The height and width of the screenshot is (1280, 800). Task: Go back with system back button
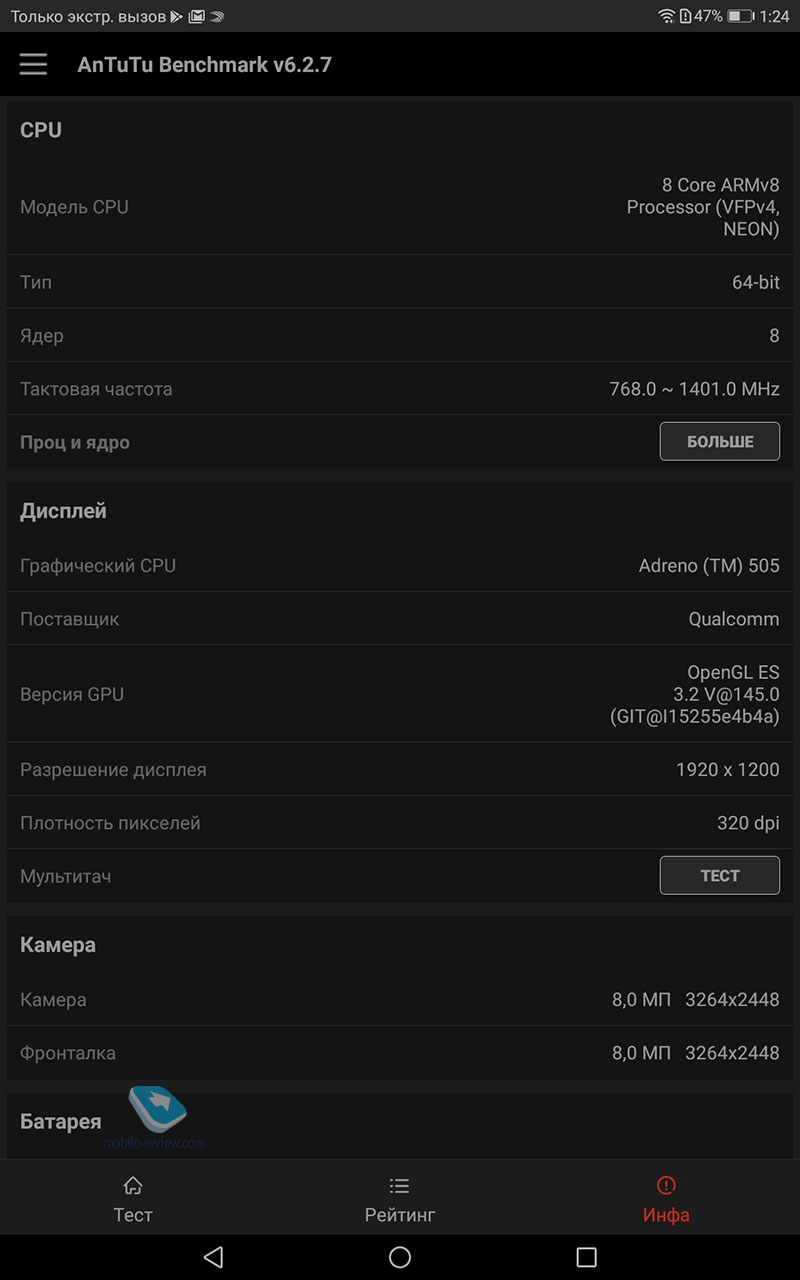[213, 1257]
